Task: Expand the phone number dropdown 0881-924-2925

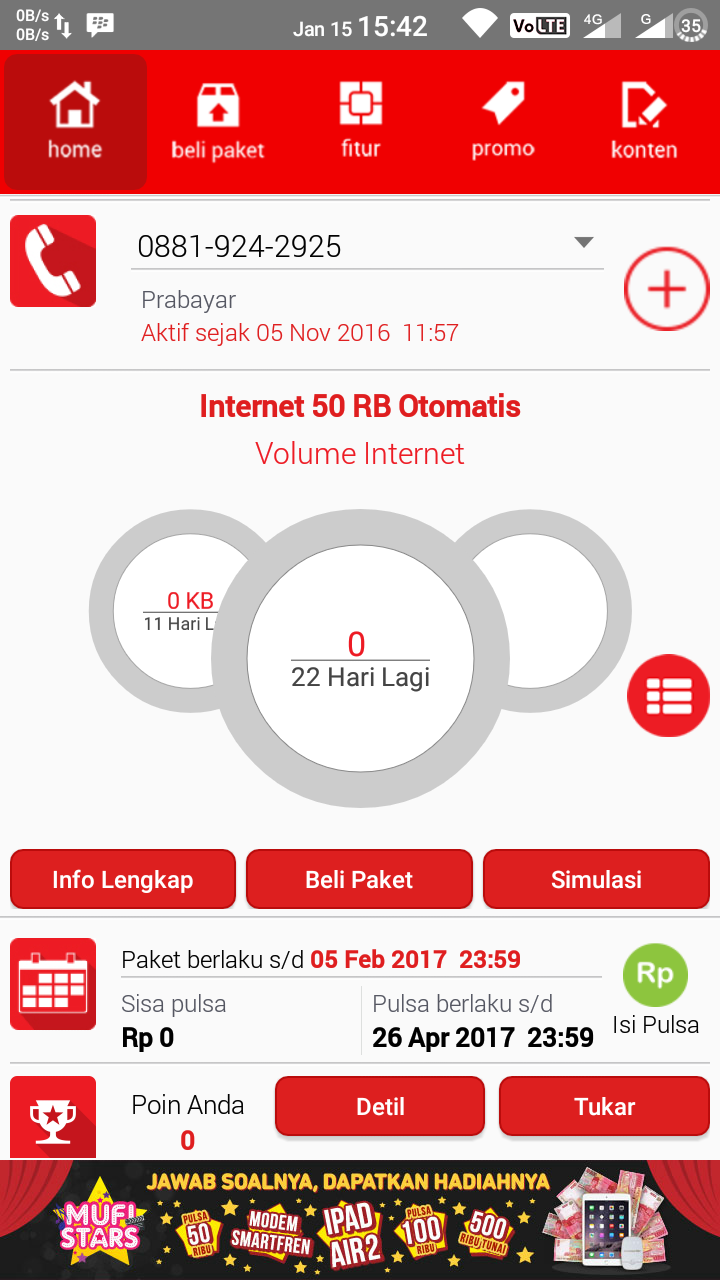Action: pyautogui.click(x=584, y=243)
